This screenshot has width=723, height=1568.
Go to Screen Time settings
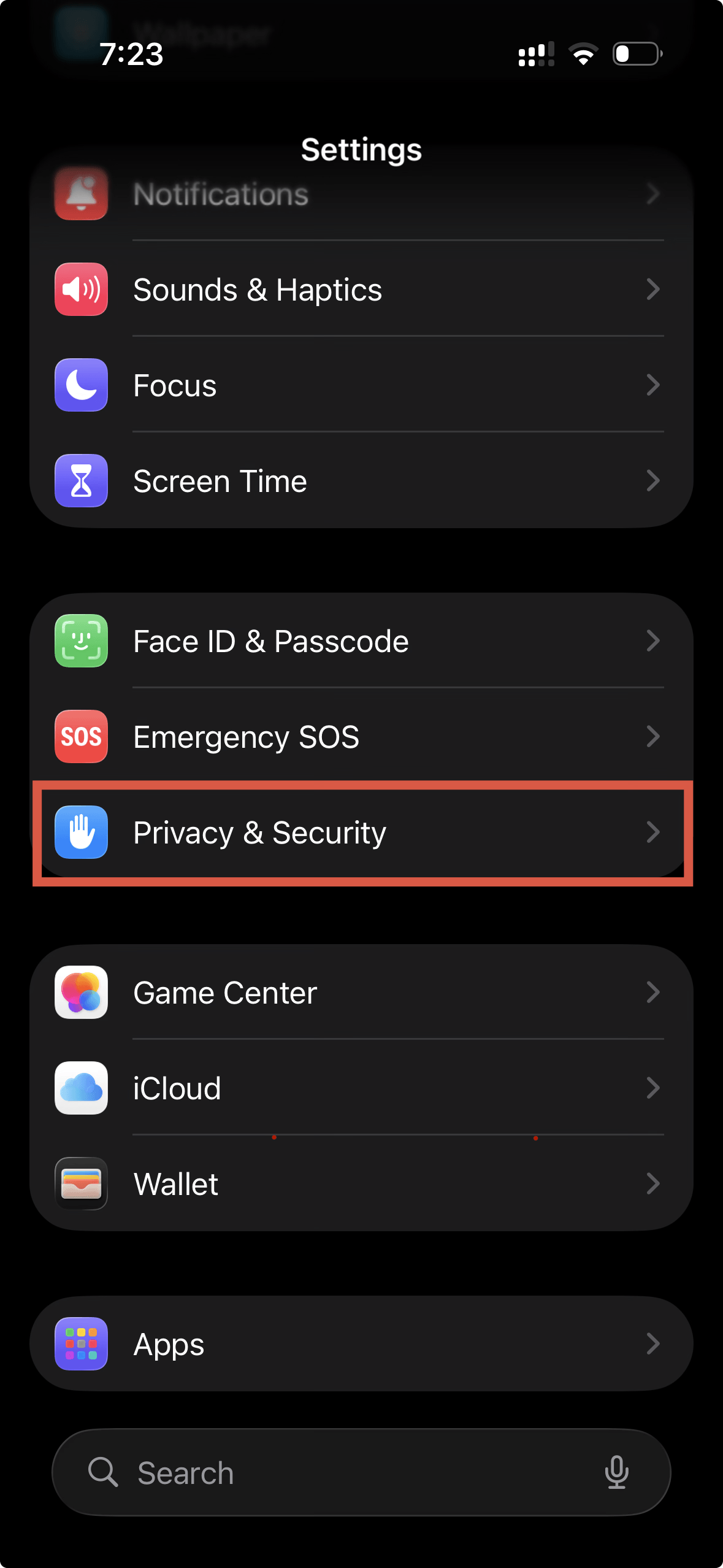(361, 481)
